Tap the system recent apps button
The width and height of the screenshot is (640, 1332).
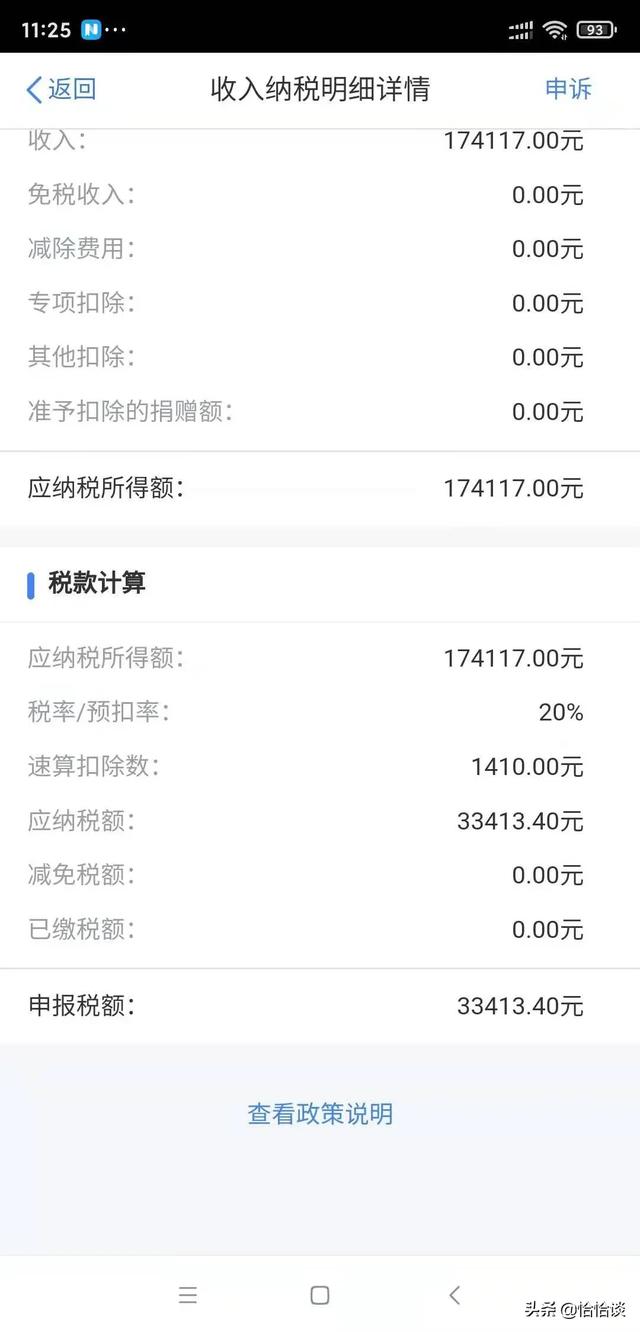pyautogui.click(x=188, y=1295)
